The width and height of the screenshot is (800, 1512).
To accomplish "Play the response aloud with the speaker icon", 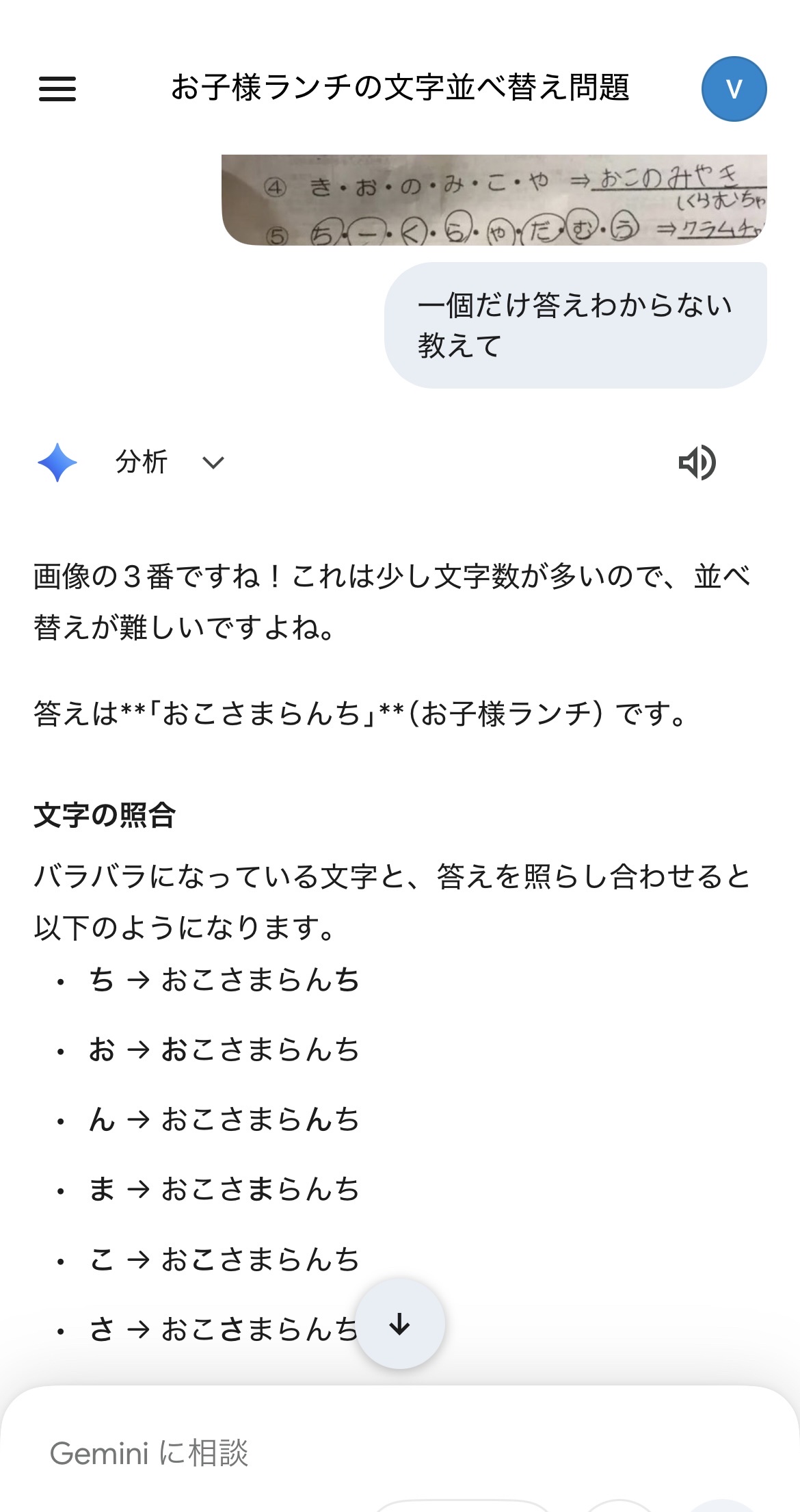I will click(x=697, y=462).
